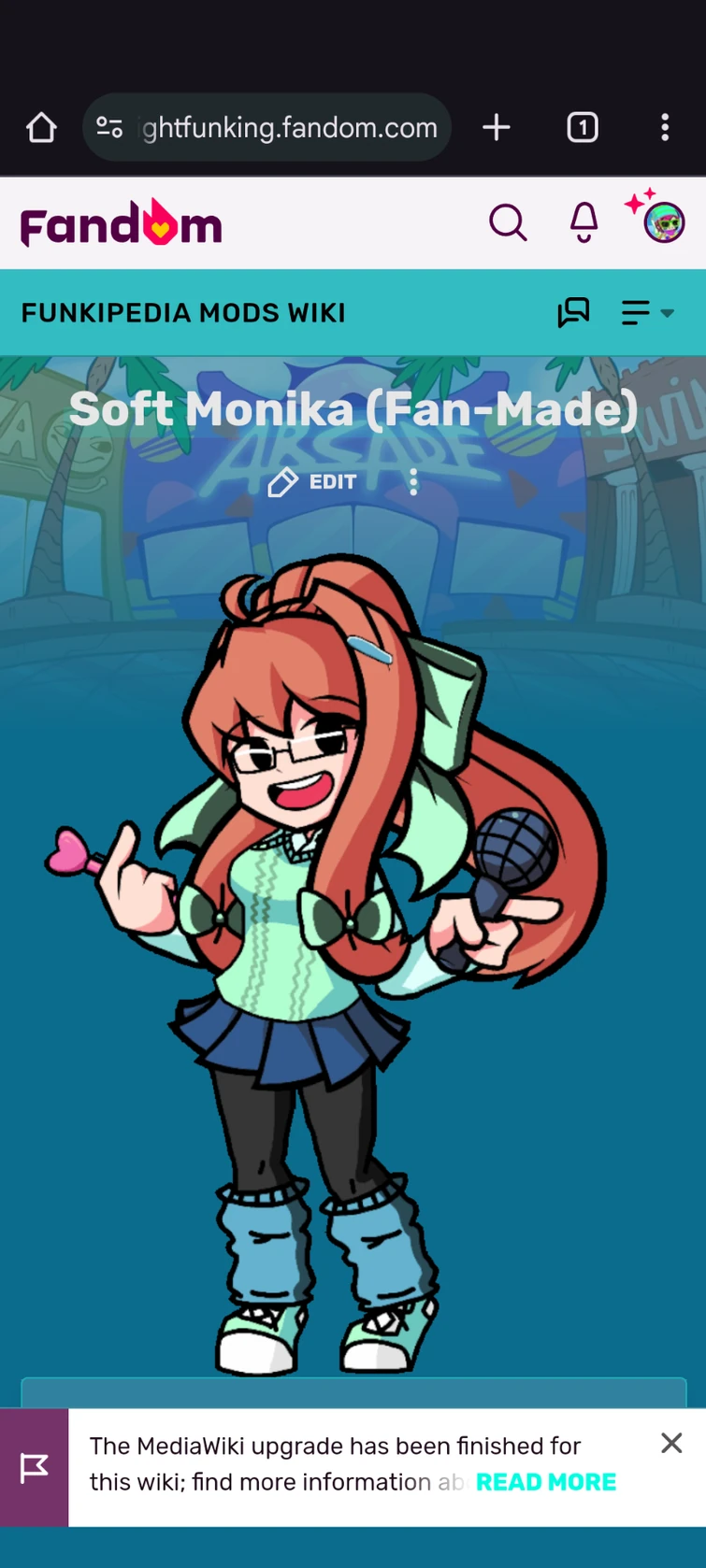
Task: Dismiss the MediaWiki upgrade banner
Action: (671, 1444)
